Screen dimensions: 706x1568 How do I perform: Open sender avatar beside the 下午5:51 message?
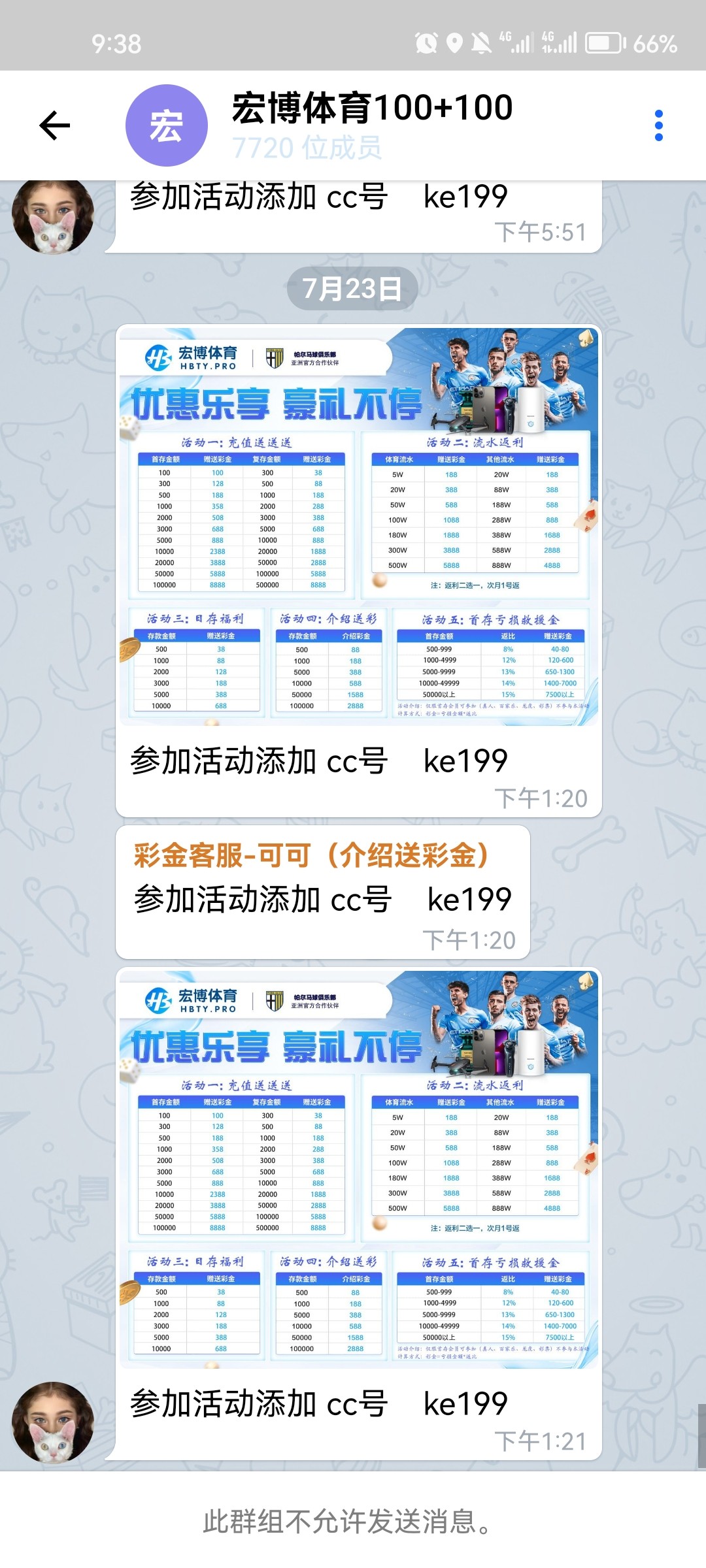click(x=54, y=216)
